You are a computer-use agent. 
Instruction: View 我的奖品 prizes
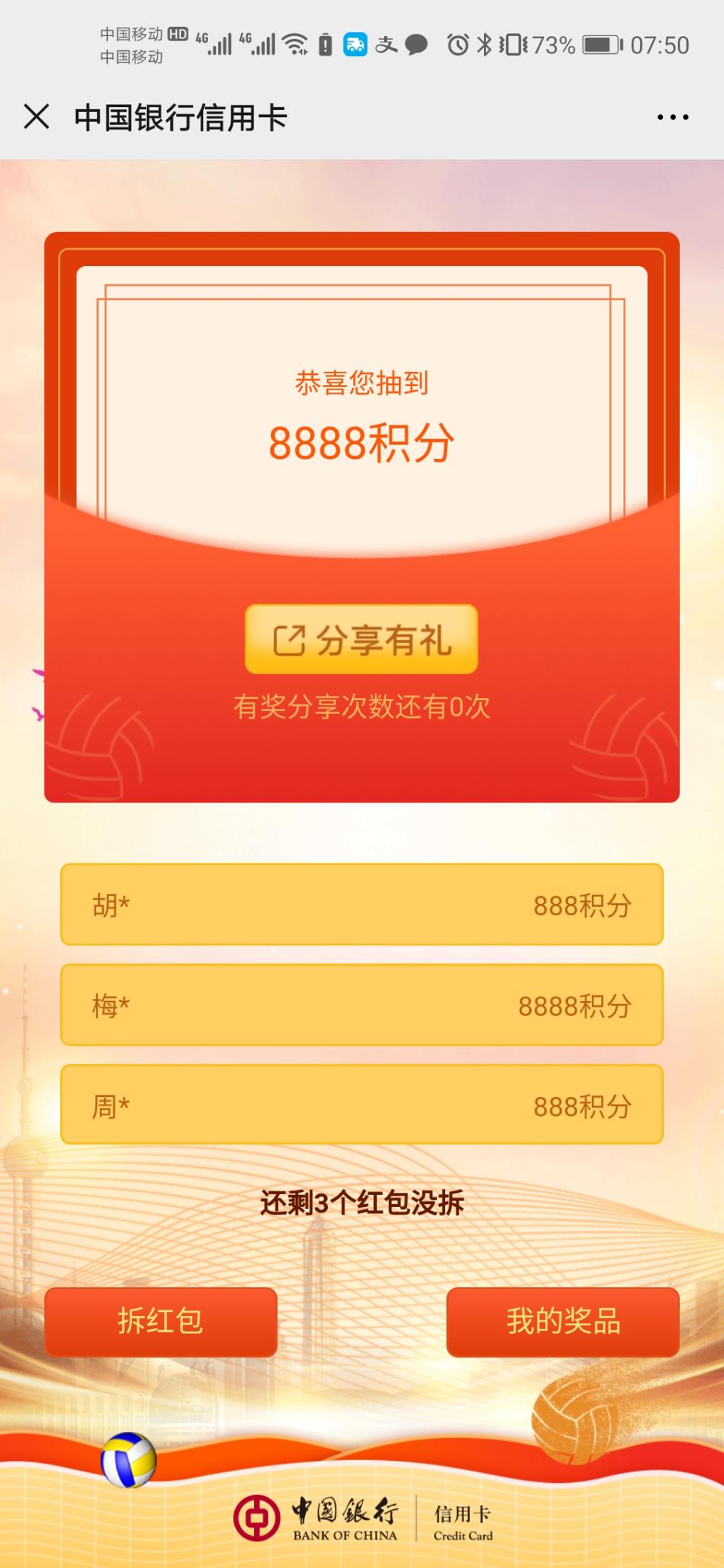click(563, 1321)
